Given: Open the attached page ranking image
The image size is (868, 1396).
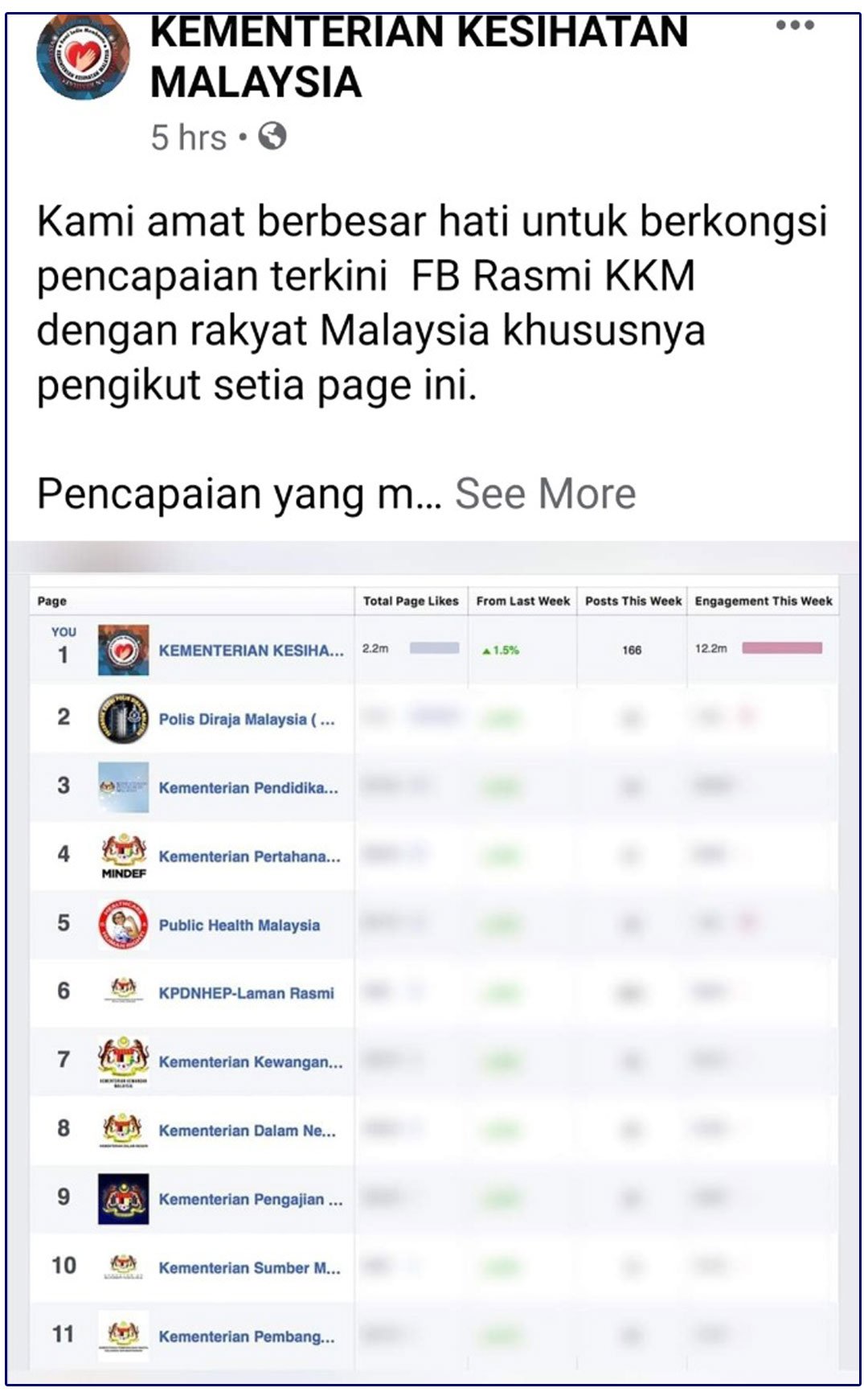Looking at the screenshot, I should point(434,957).
